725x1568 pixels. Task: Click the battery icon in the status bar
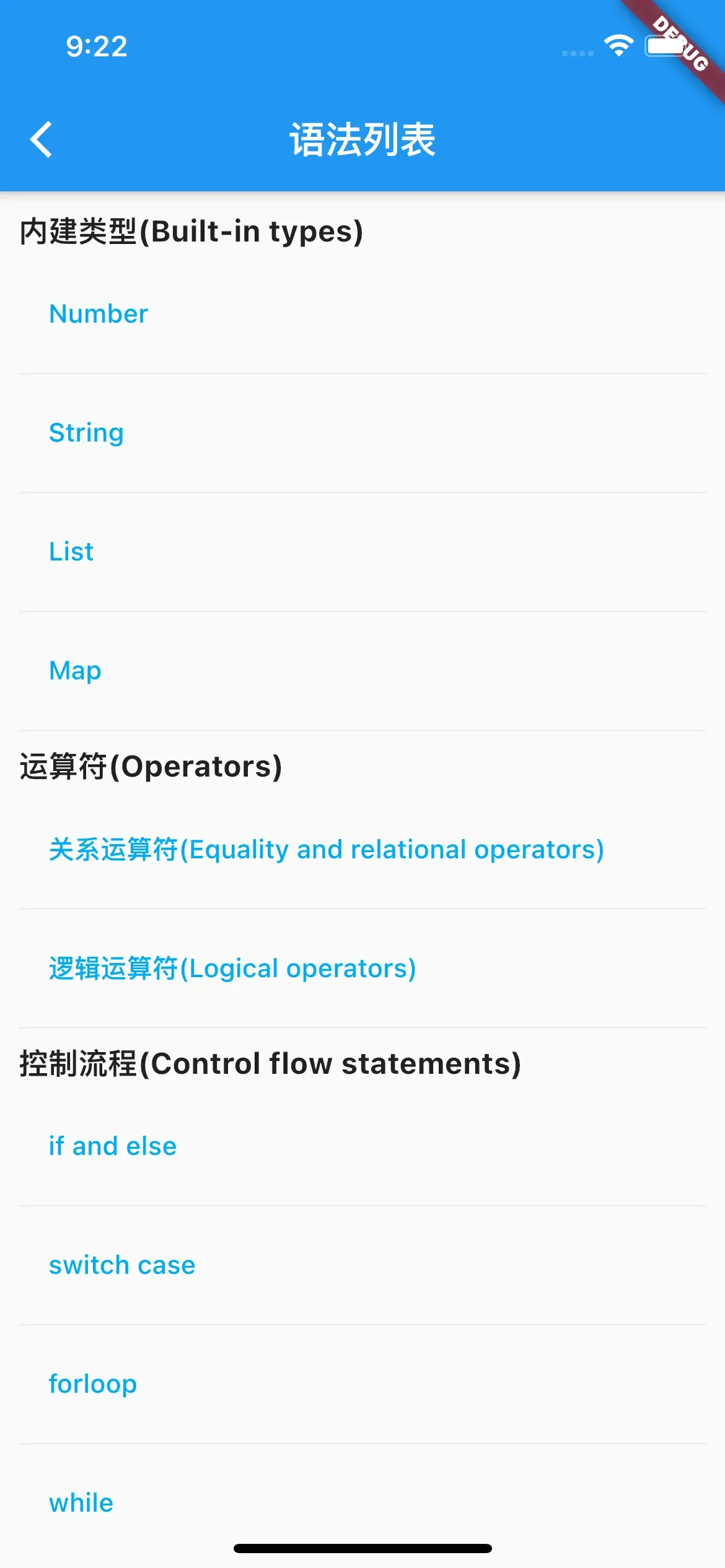tap(664, 45)
